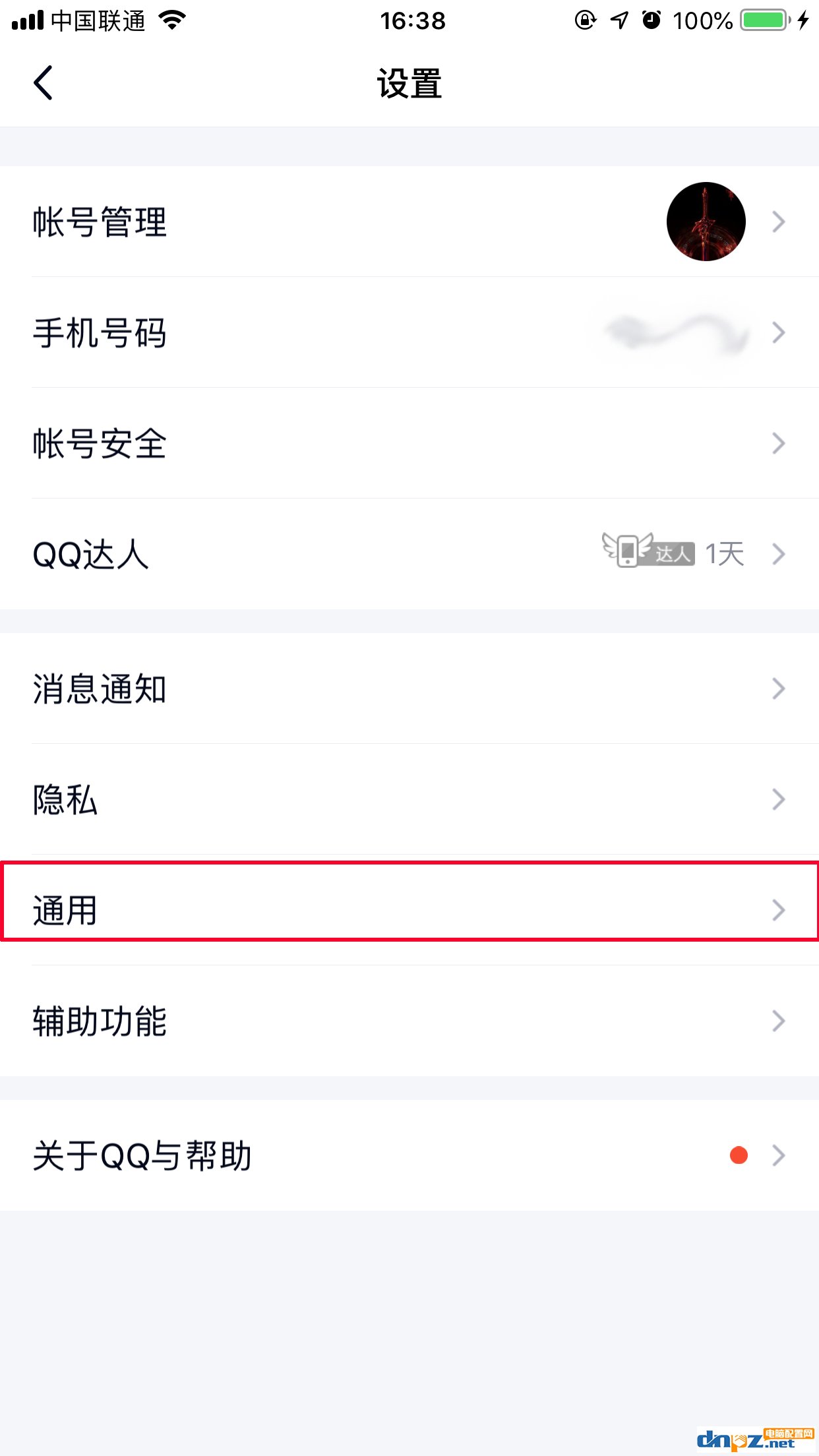Go back from the 设置 page
Image resolution: width=819 pixels, height=1456 pixels.
(x=43, y=83)
